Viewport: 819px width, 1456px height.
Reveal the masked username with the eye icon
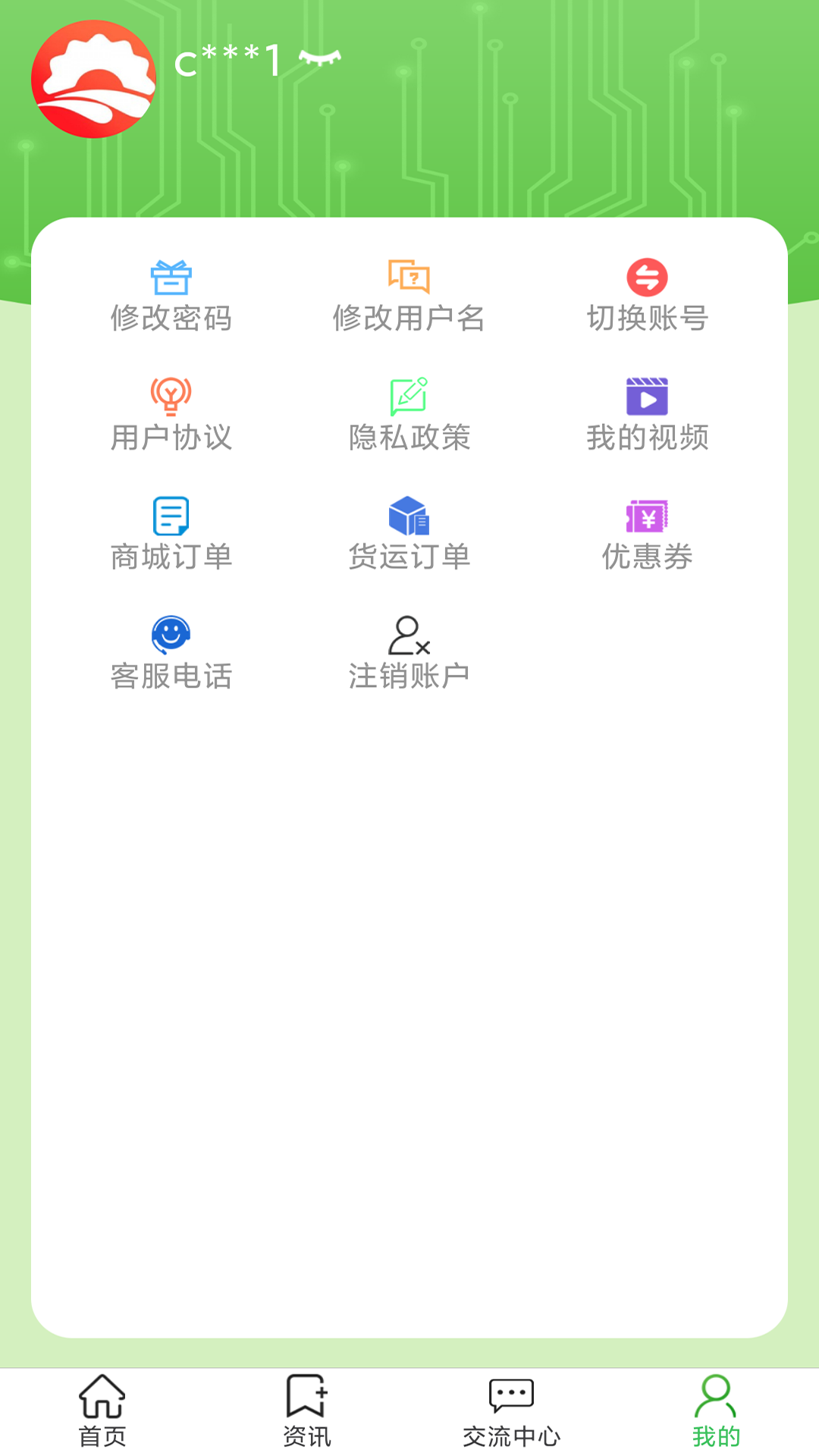point(320,58)
